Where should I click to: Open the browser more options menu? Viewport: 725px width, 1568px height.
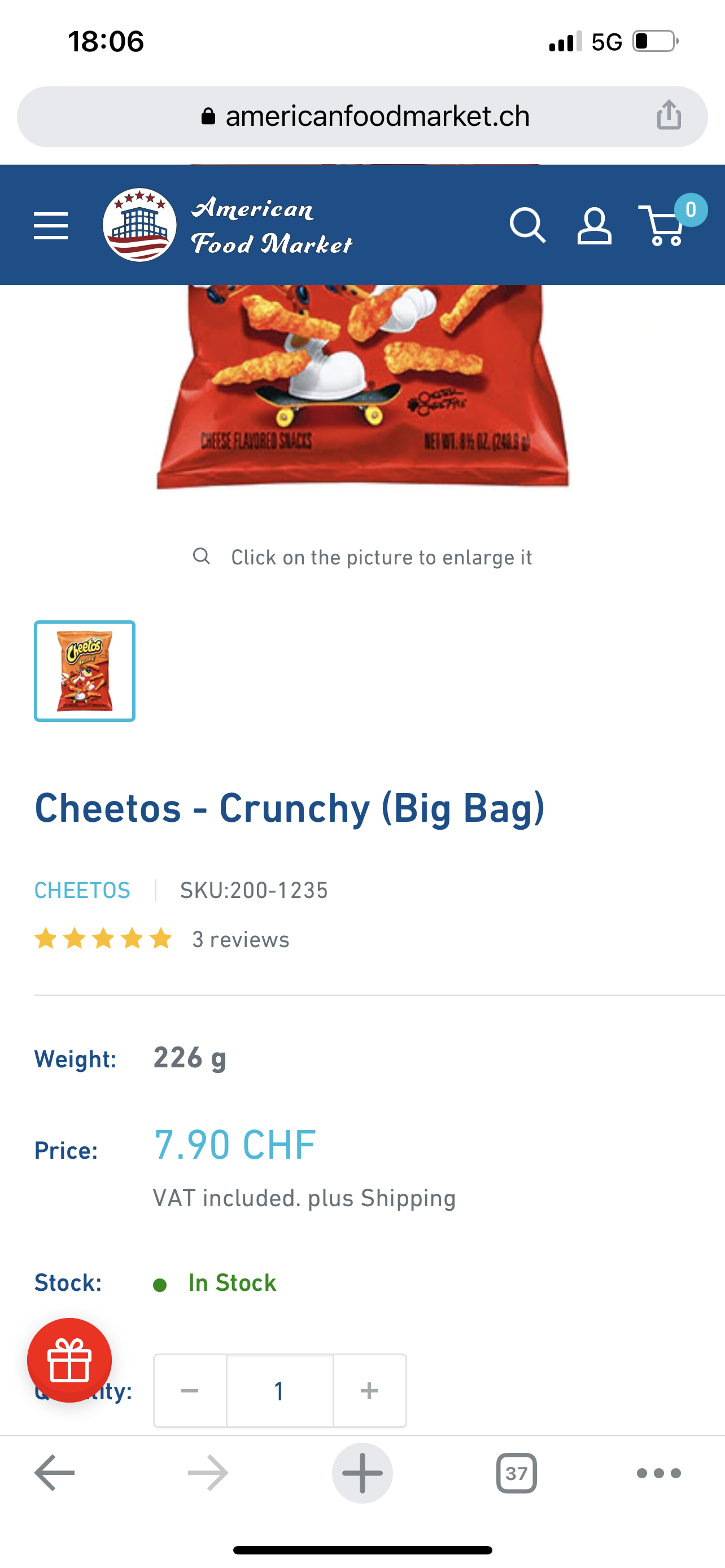pyautogui.click(x=658, y=1473)
